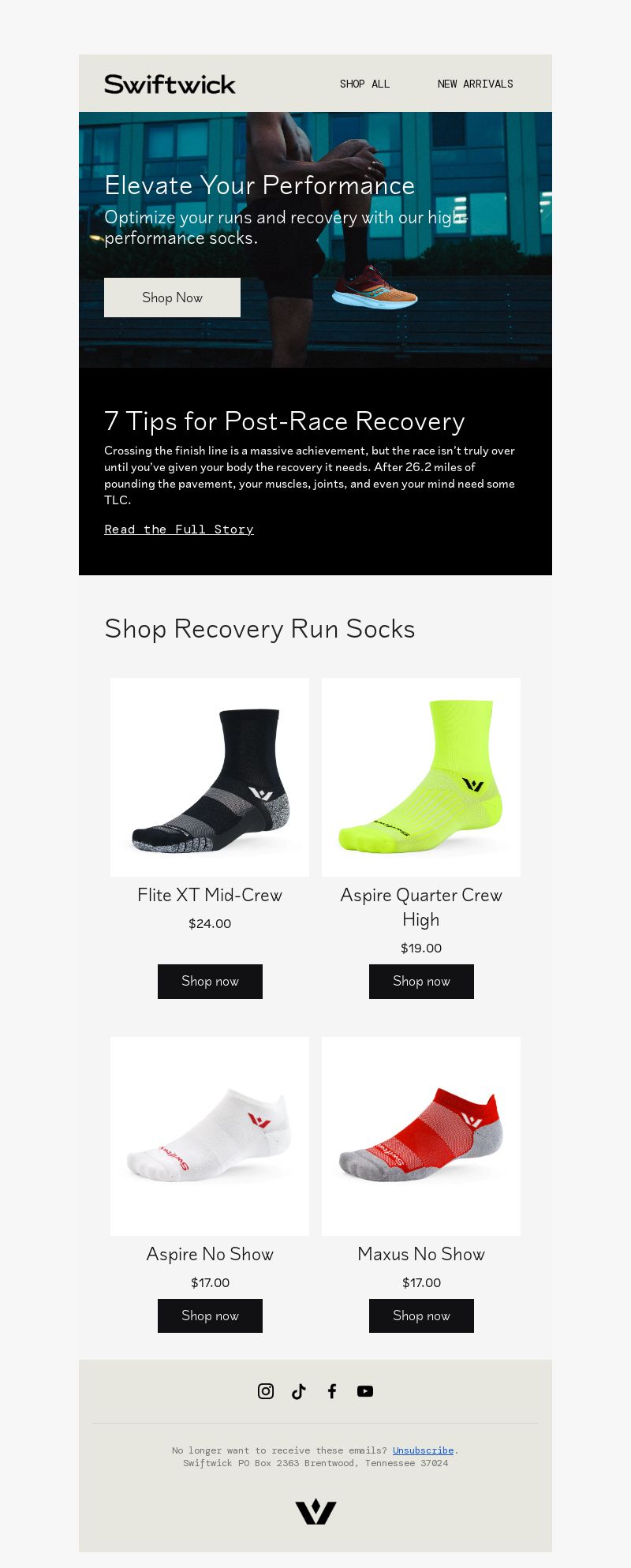Tap the Shop Now hero button
The image size is (631, 1568).
(172, 298)
